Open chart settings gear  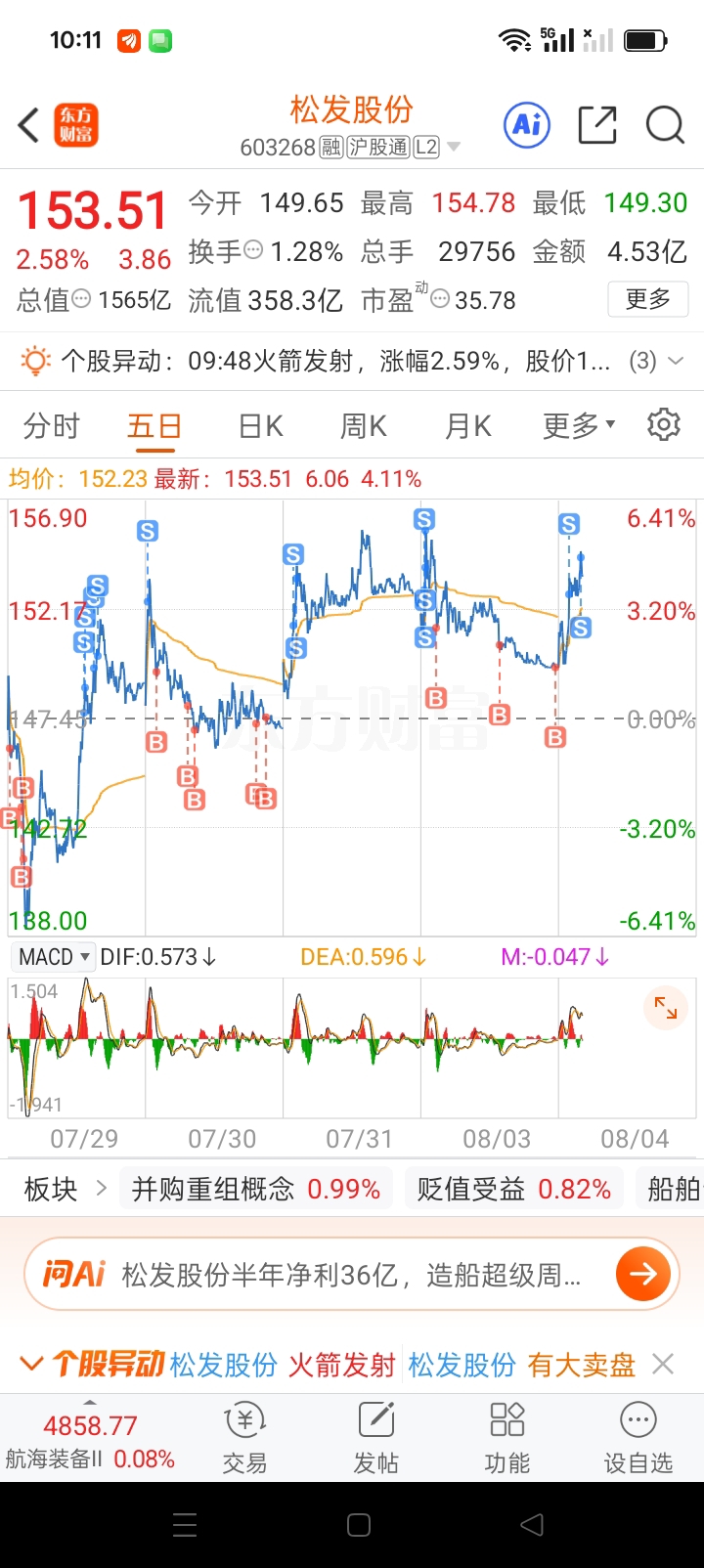[x=664, y=425]
